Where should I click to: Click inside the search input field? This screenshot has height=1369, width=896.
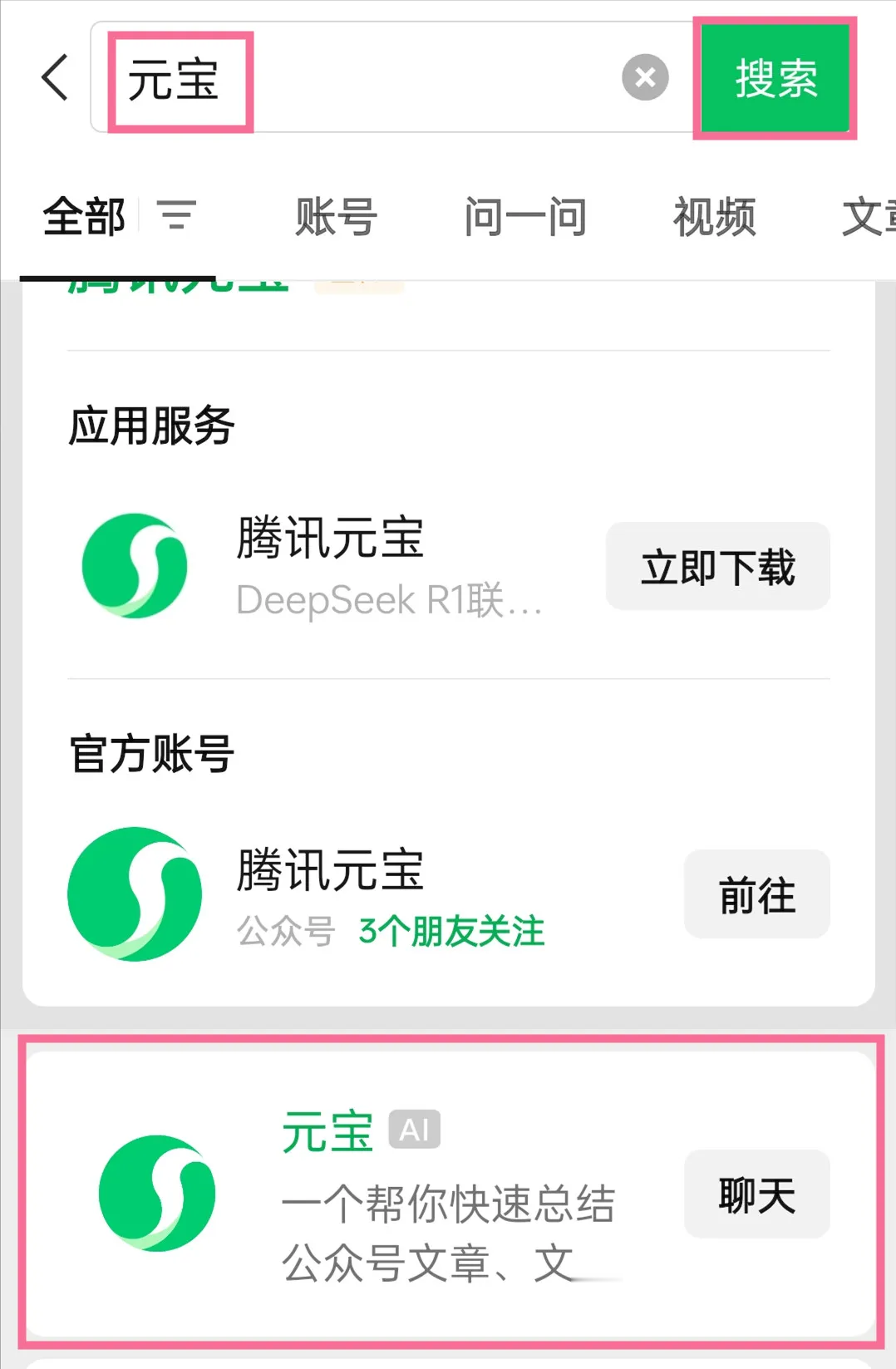pyautogui.click(x=374, y=79)
